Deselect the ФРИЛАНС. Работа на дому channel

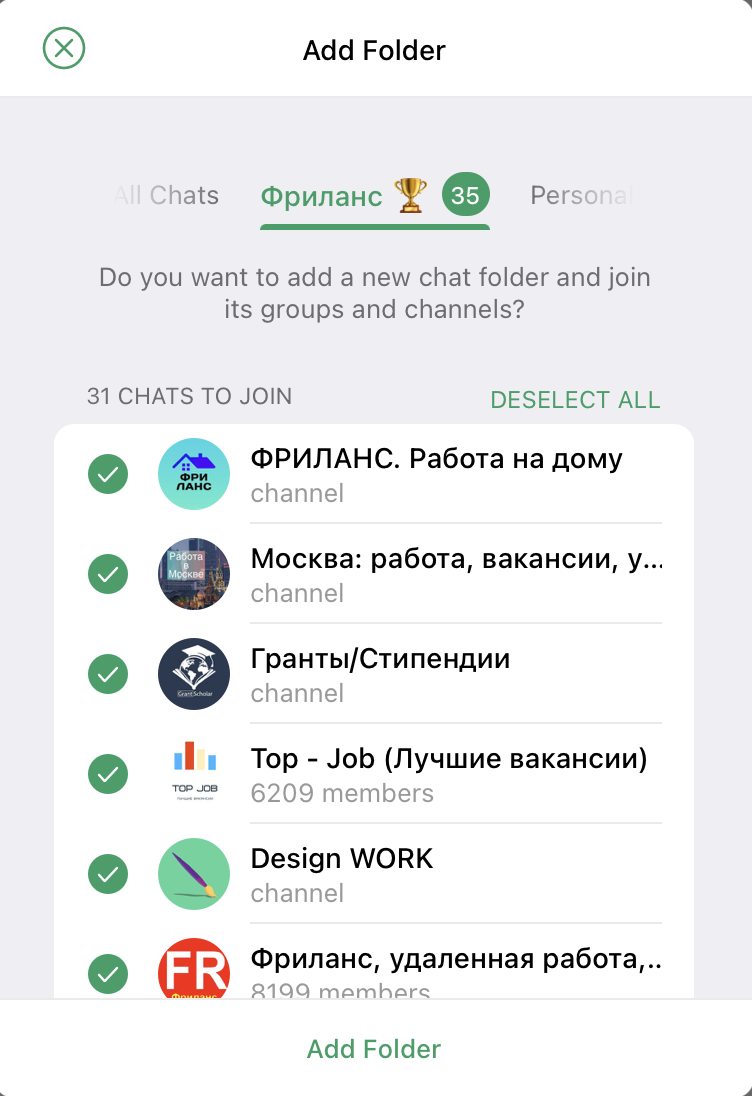pyautogui.click(x=108, y=474)
